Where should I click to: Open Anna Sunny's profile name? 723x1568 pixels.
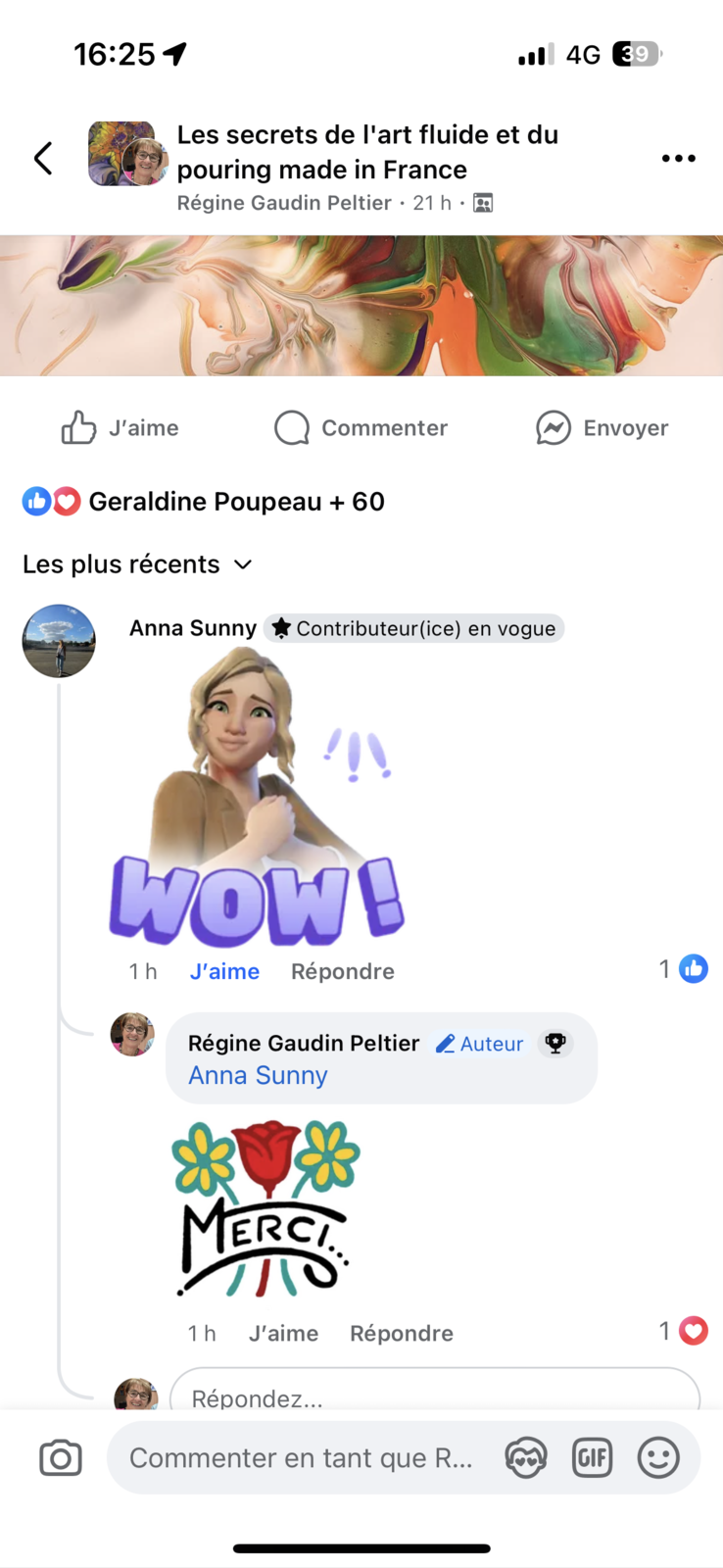click(193, 628)
